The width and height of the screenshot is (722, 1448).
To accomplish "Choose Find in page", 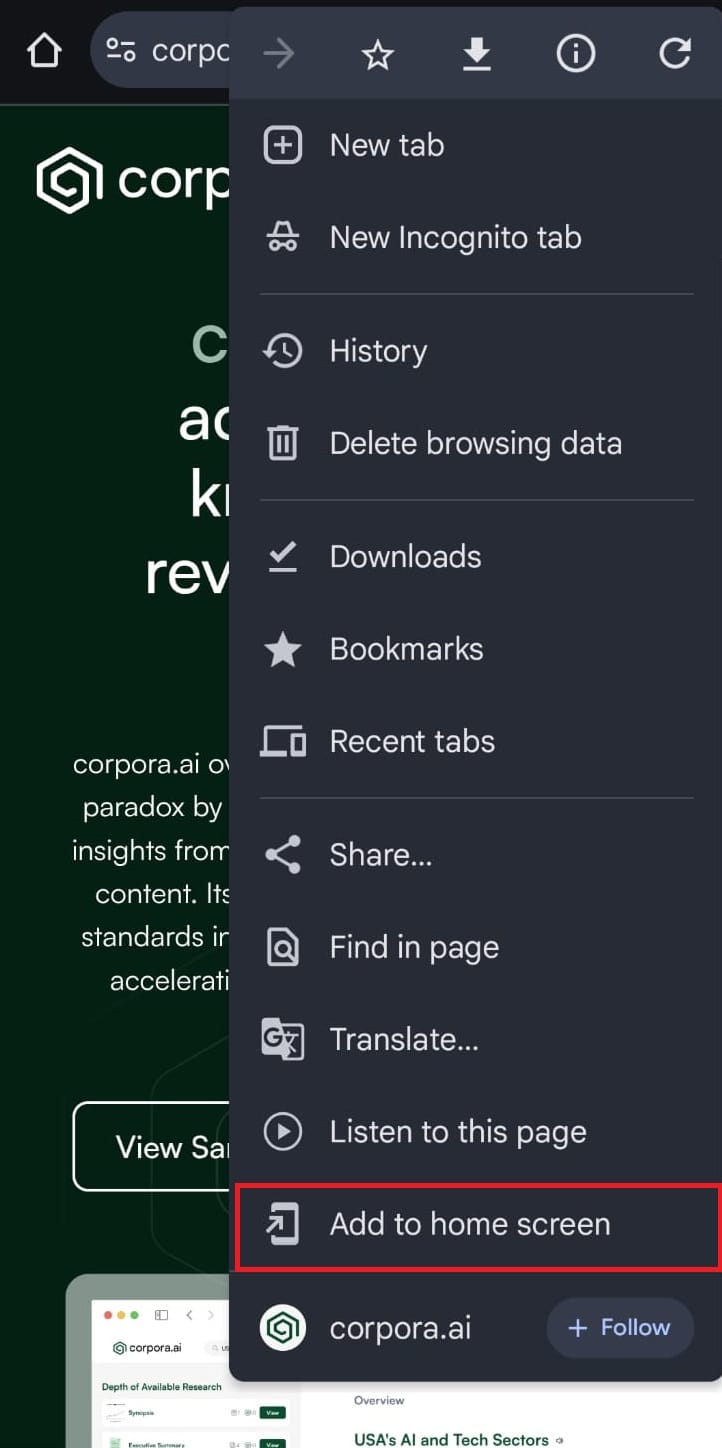I will click(x=414, y=947).
